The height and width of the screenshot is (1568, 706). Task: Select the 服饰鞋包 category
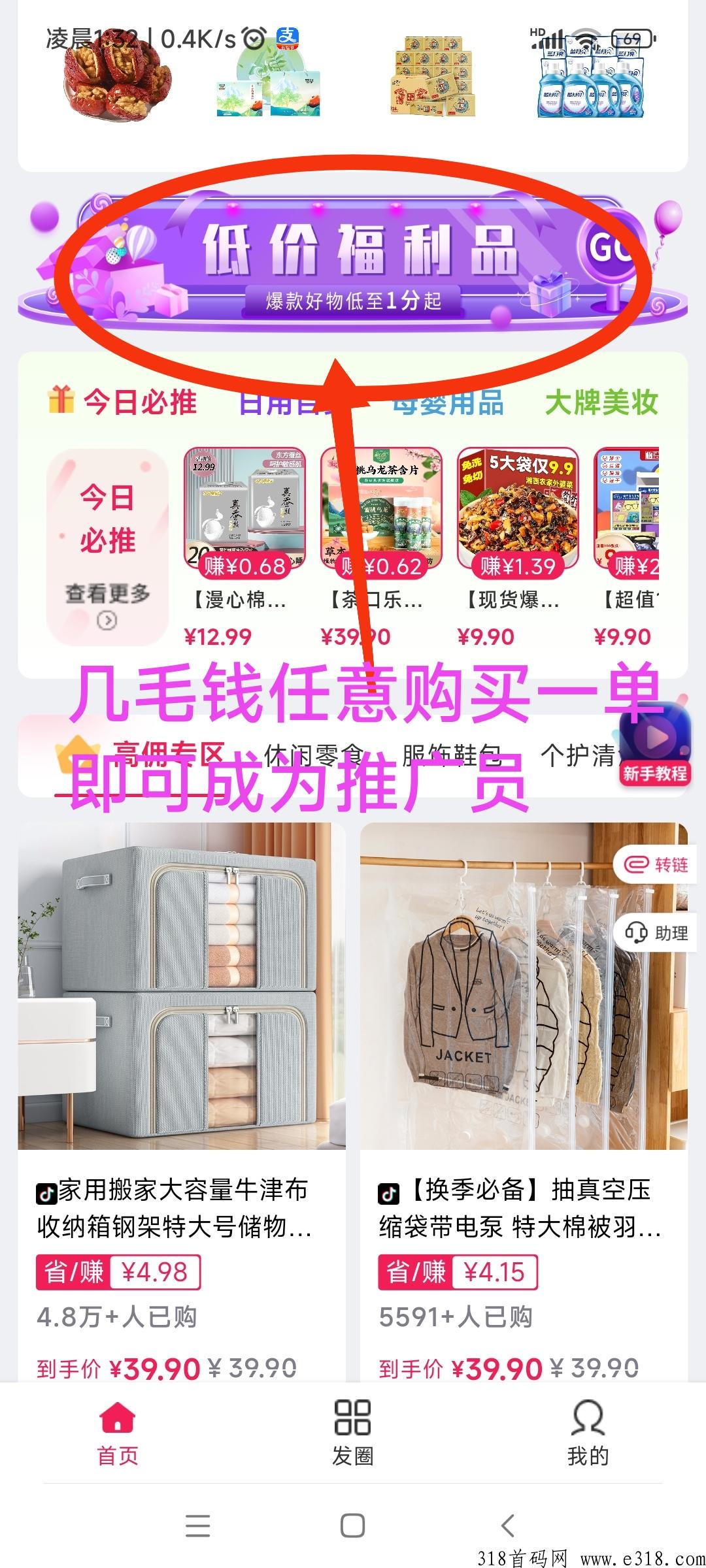pos(451,756)
